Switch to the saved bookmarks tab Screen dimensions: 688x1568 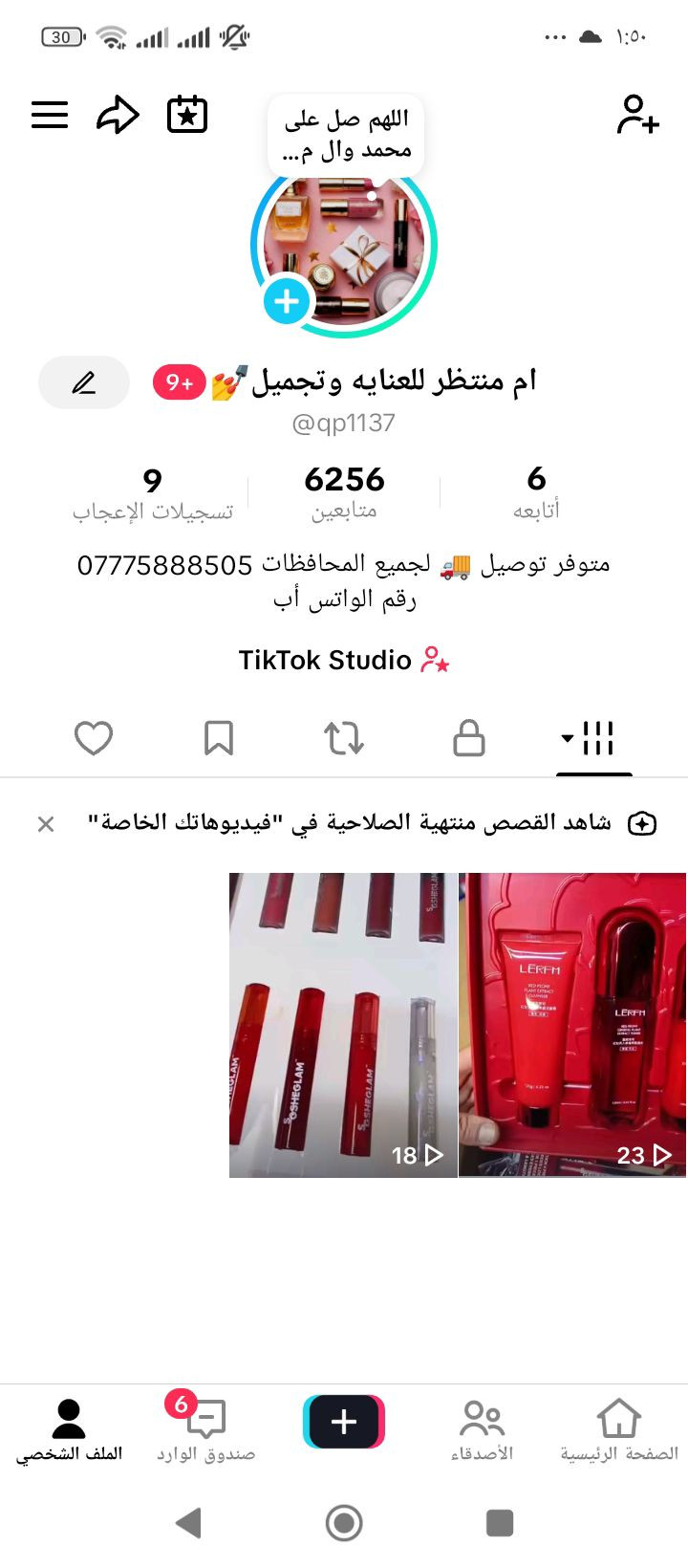(x=219, y=738)
